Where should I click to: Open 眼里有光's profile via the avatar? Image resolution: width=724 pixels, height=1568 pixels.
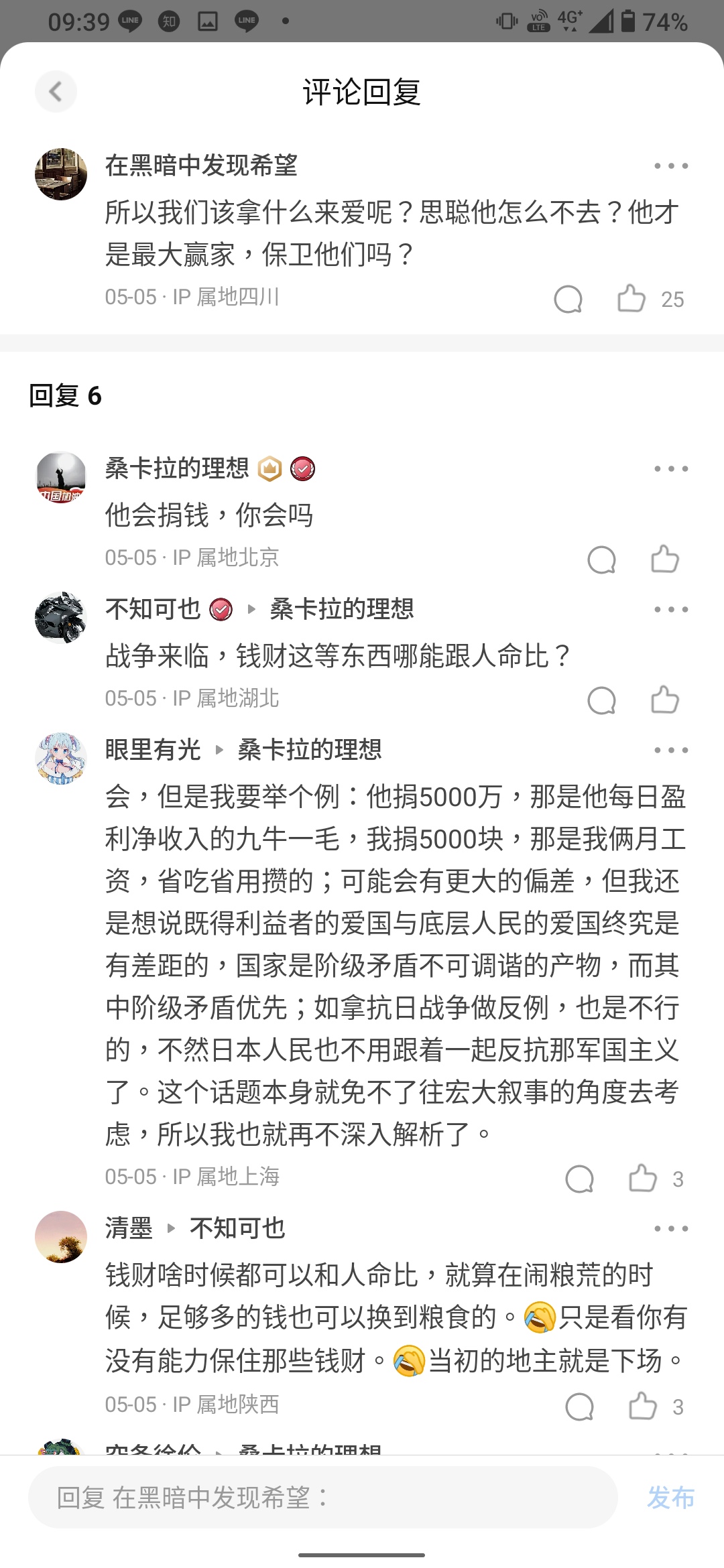coord(61,758)
